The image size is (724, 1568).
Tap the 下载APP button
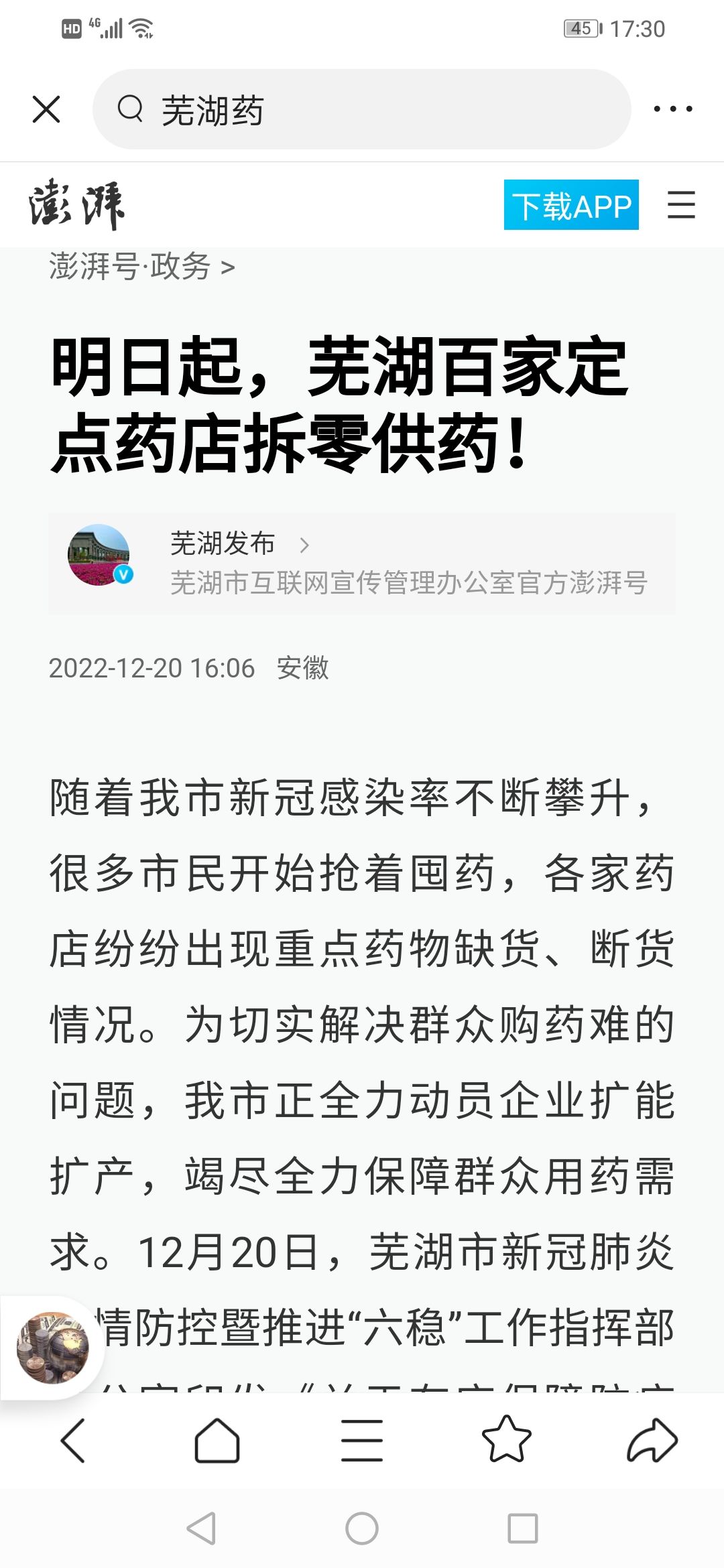coord(570,205)
